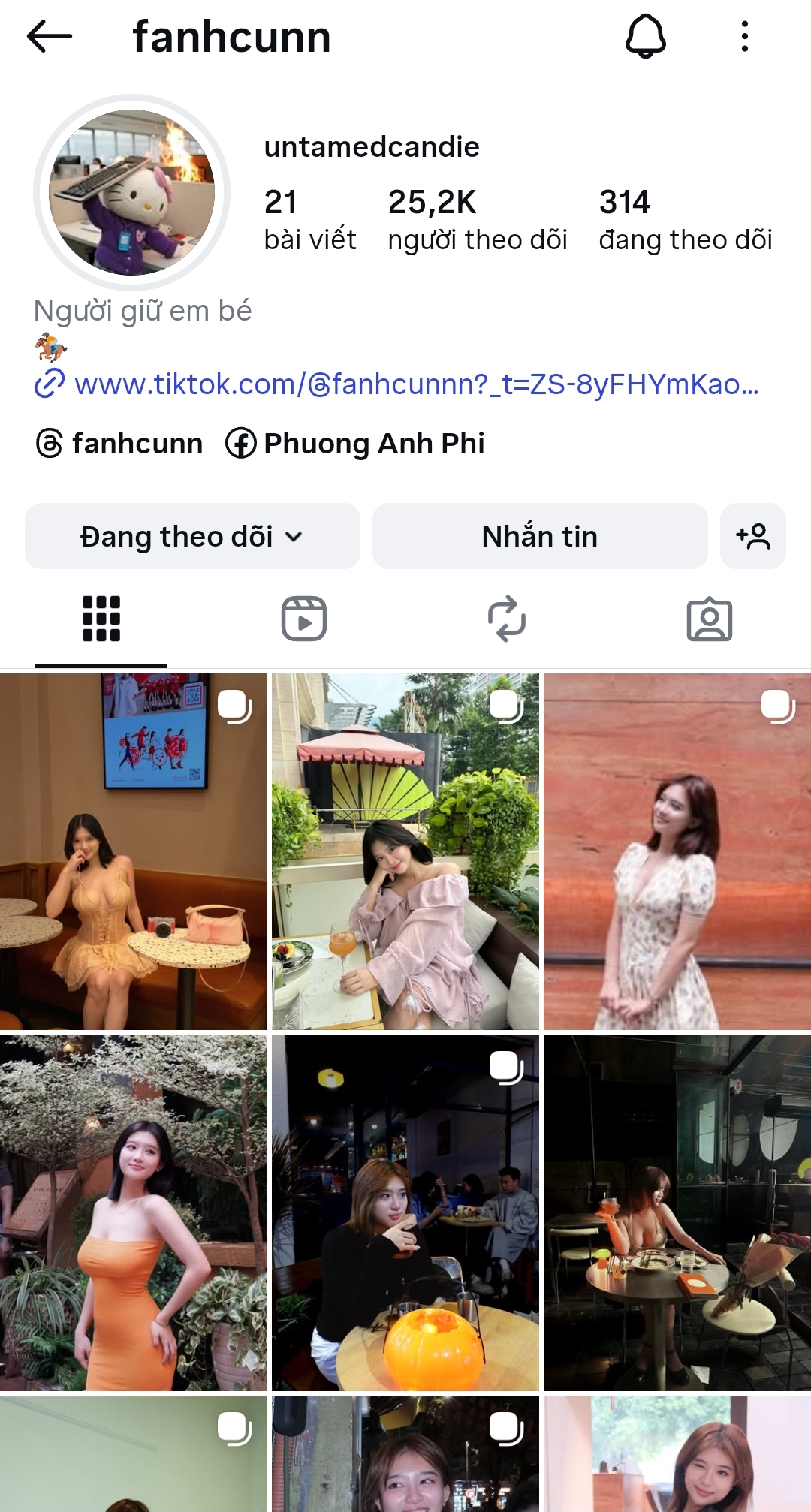
Task: View the Hello Kitty profile picture
Action: (x=132, y=192)
